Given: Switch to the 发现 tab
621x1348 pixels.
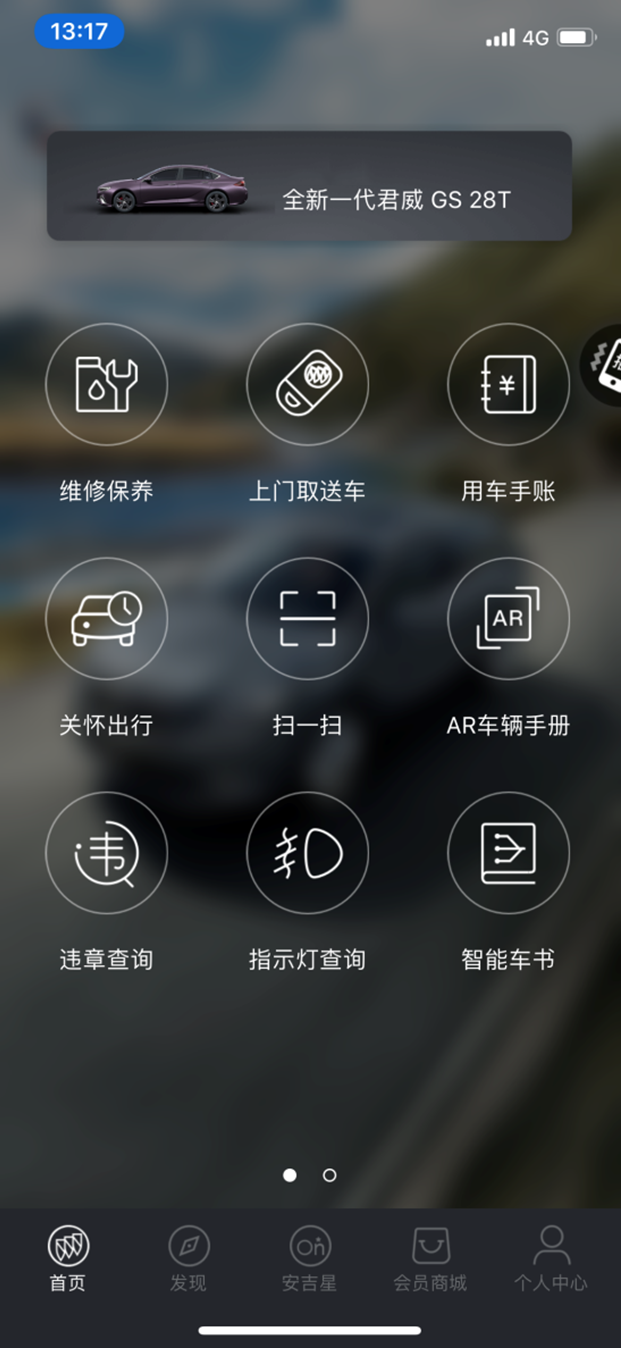Looking at the screenshot, I should pyautogui.click(x=188, y=1258).
